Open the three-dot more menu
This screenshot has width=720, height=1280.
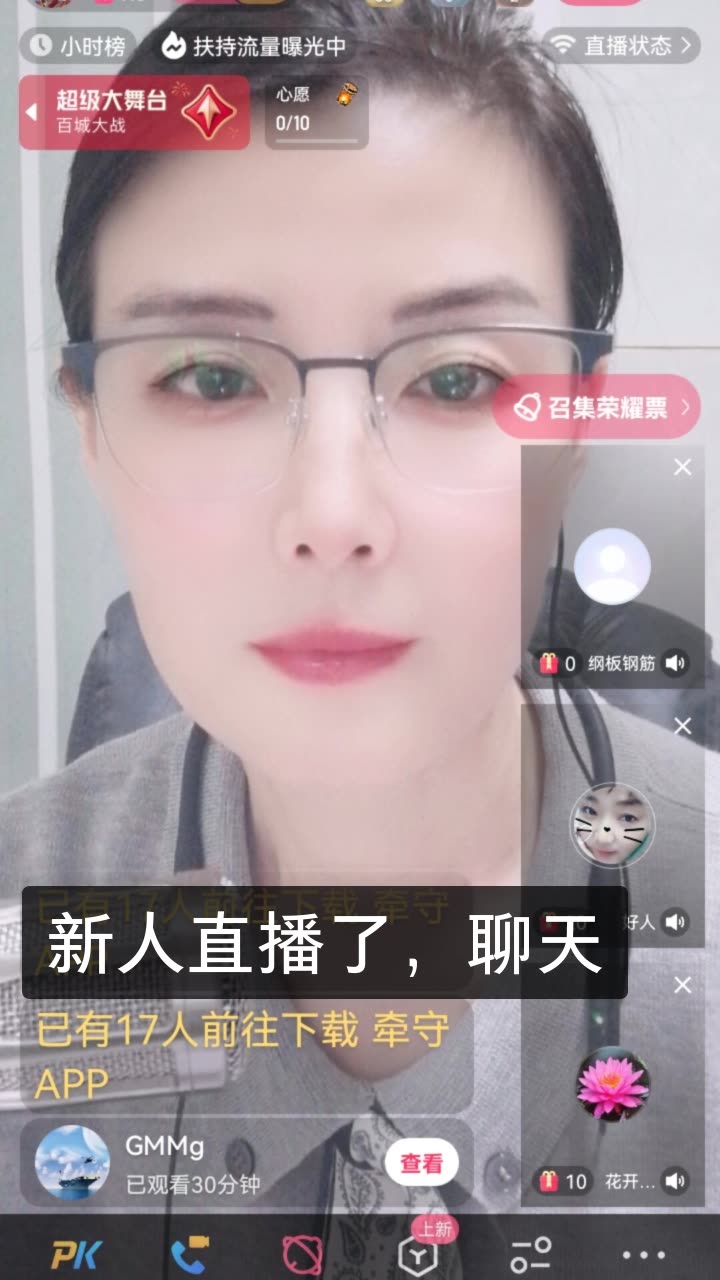click(x=643, y=1253)
